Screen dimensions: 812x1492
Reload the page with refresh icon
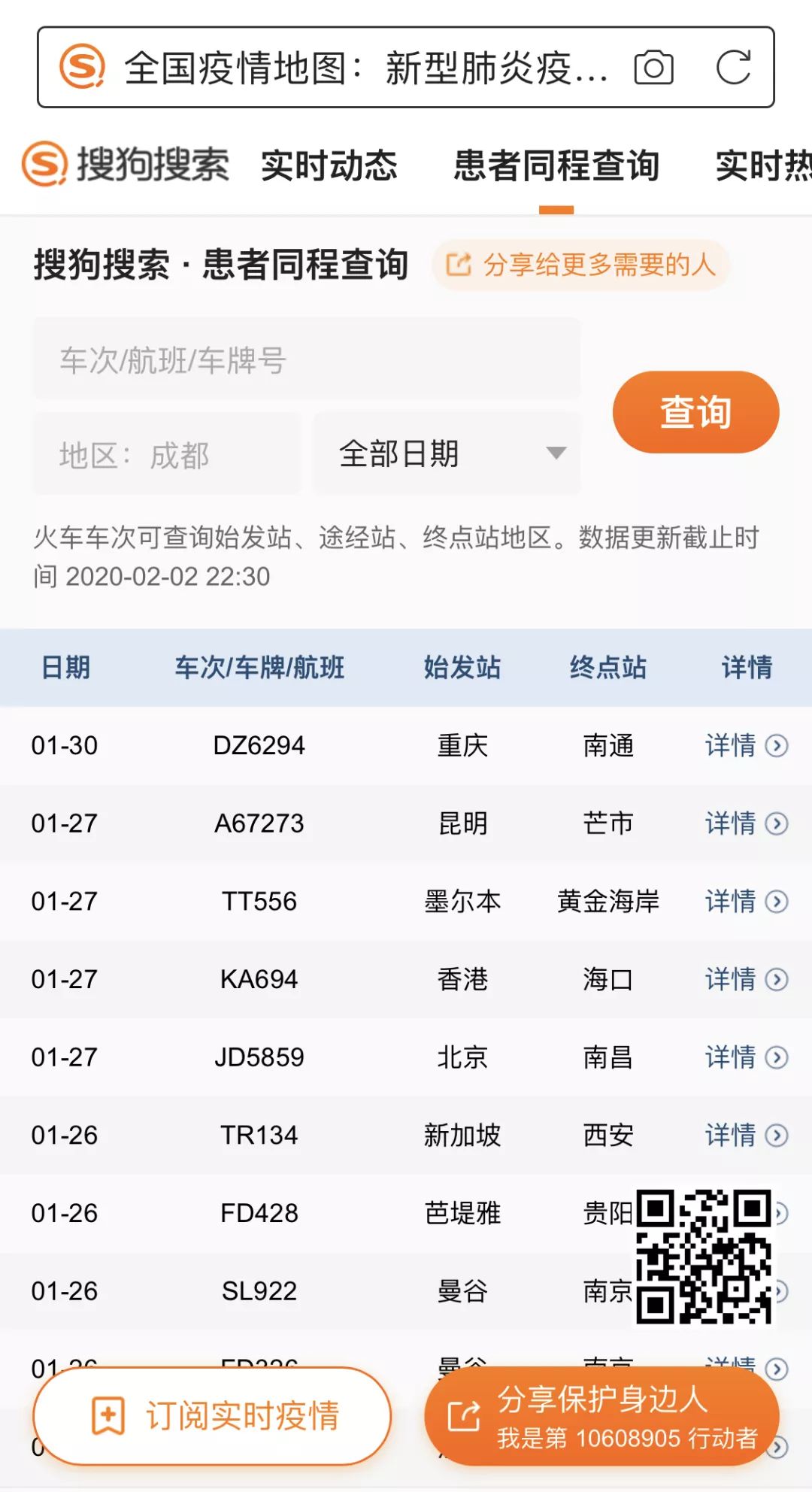click(x=733, y=68)
